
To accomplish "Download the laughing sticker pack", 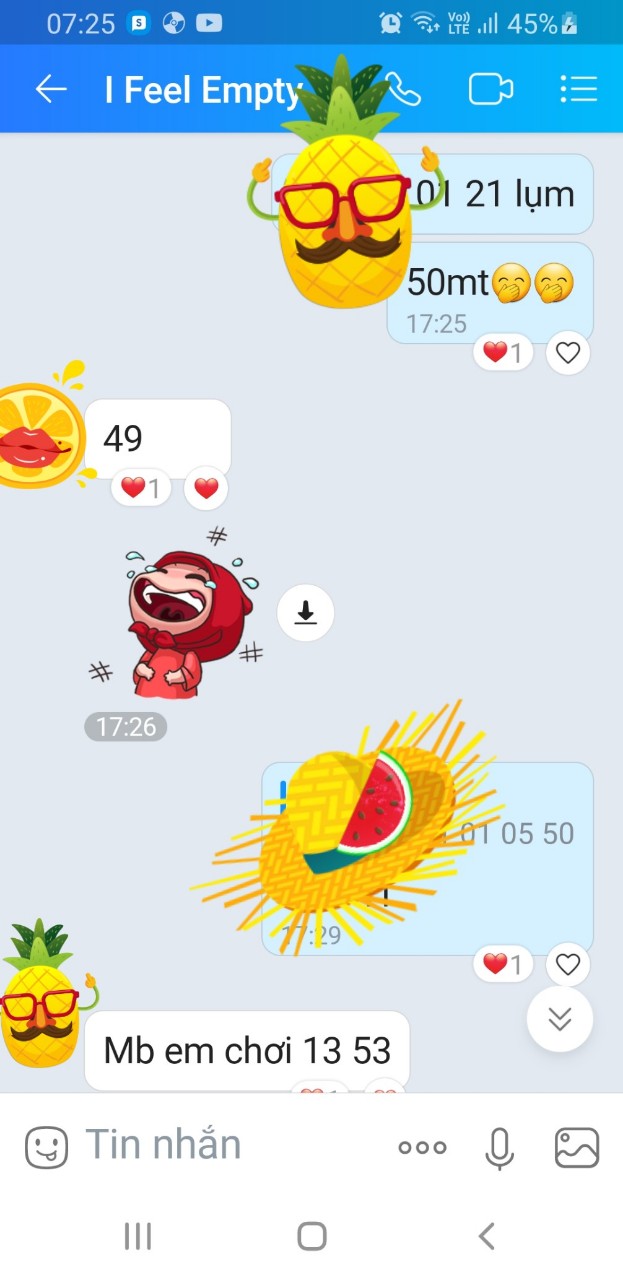I will (x=305, y=613).
